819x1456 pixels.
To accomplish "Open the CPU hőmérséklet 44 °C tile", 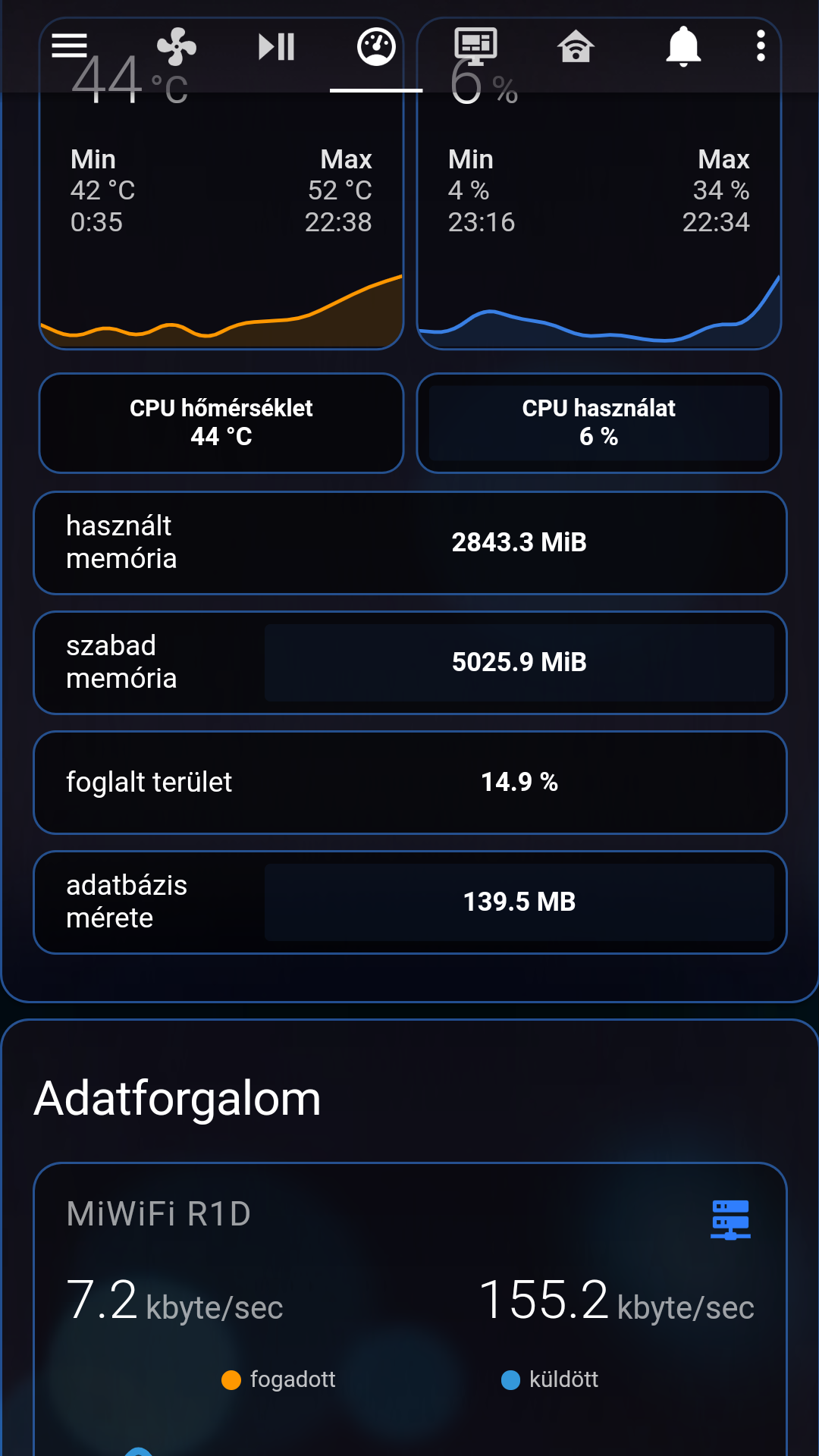I will pos(221,422).
